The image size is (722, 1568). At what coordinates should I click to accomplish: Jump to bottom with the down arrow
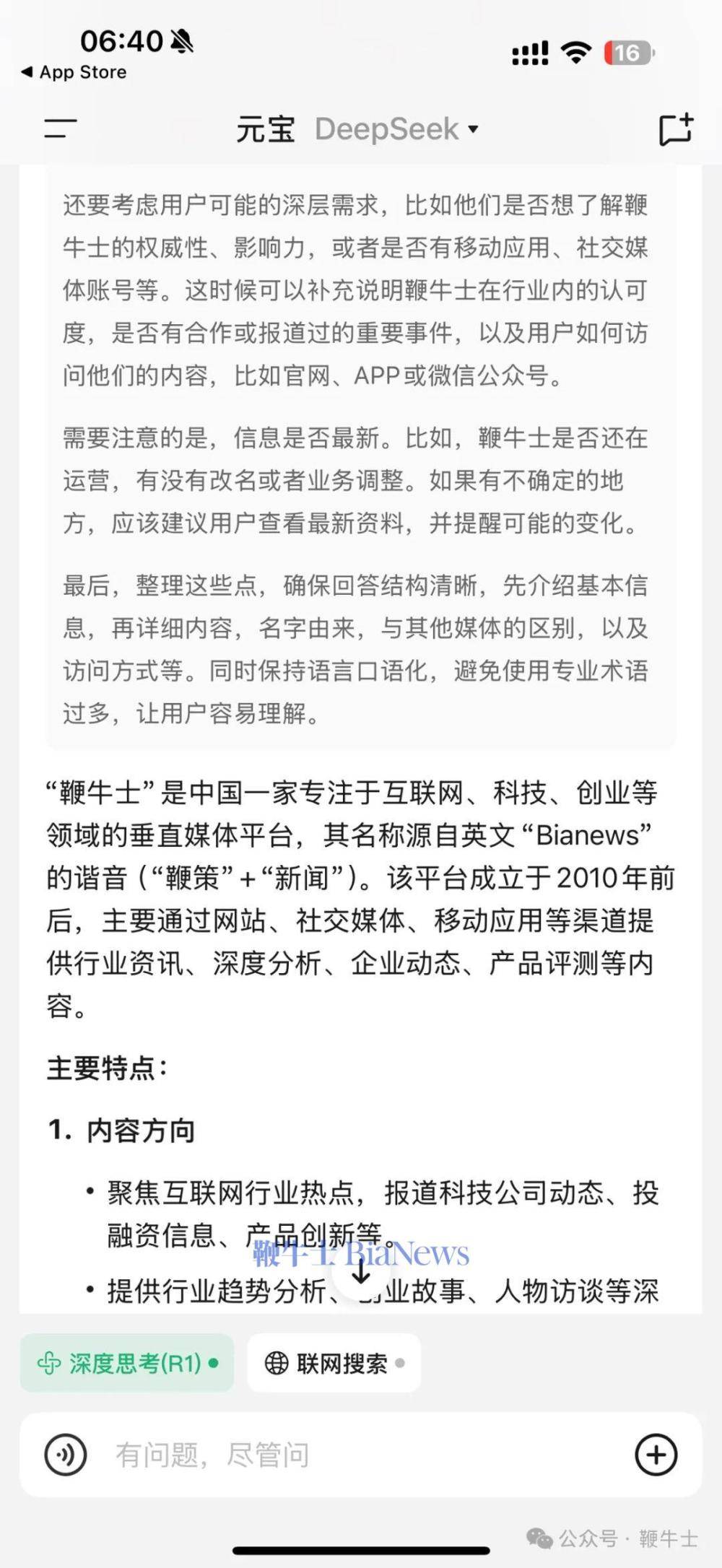click(x=361, y=1274)
